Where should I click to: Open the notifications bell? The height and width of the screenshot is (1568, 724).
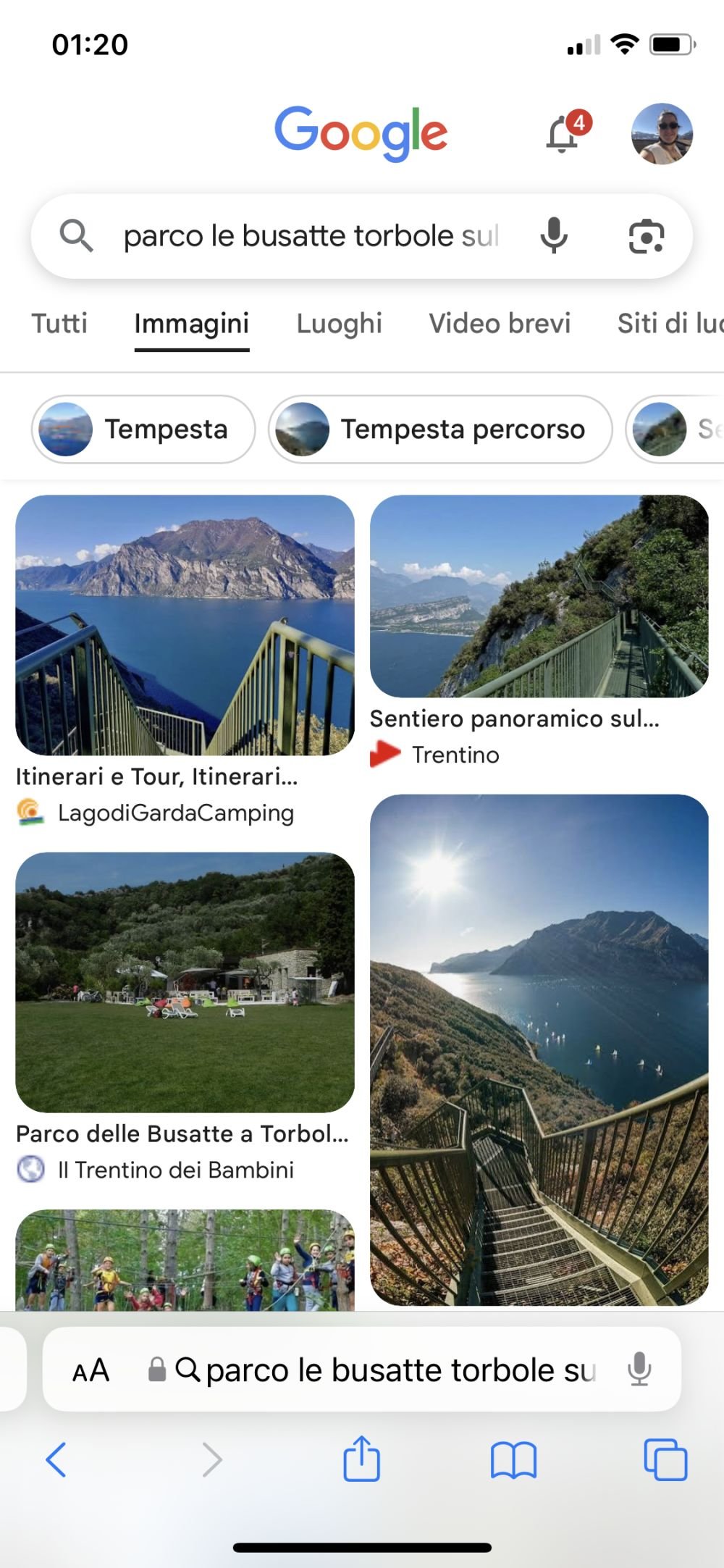(x=563, y=134)
